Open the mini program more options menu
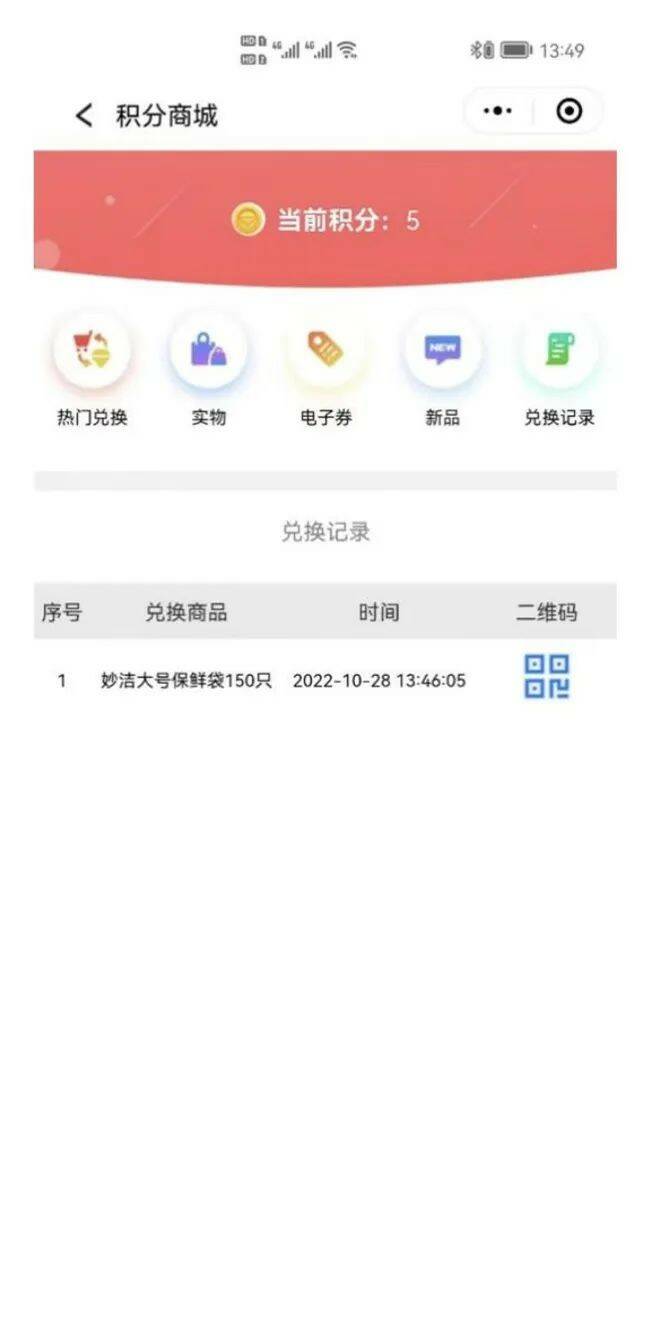The height and width of the screenshot is (1318, 659). 498,112
